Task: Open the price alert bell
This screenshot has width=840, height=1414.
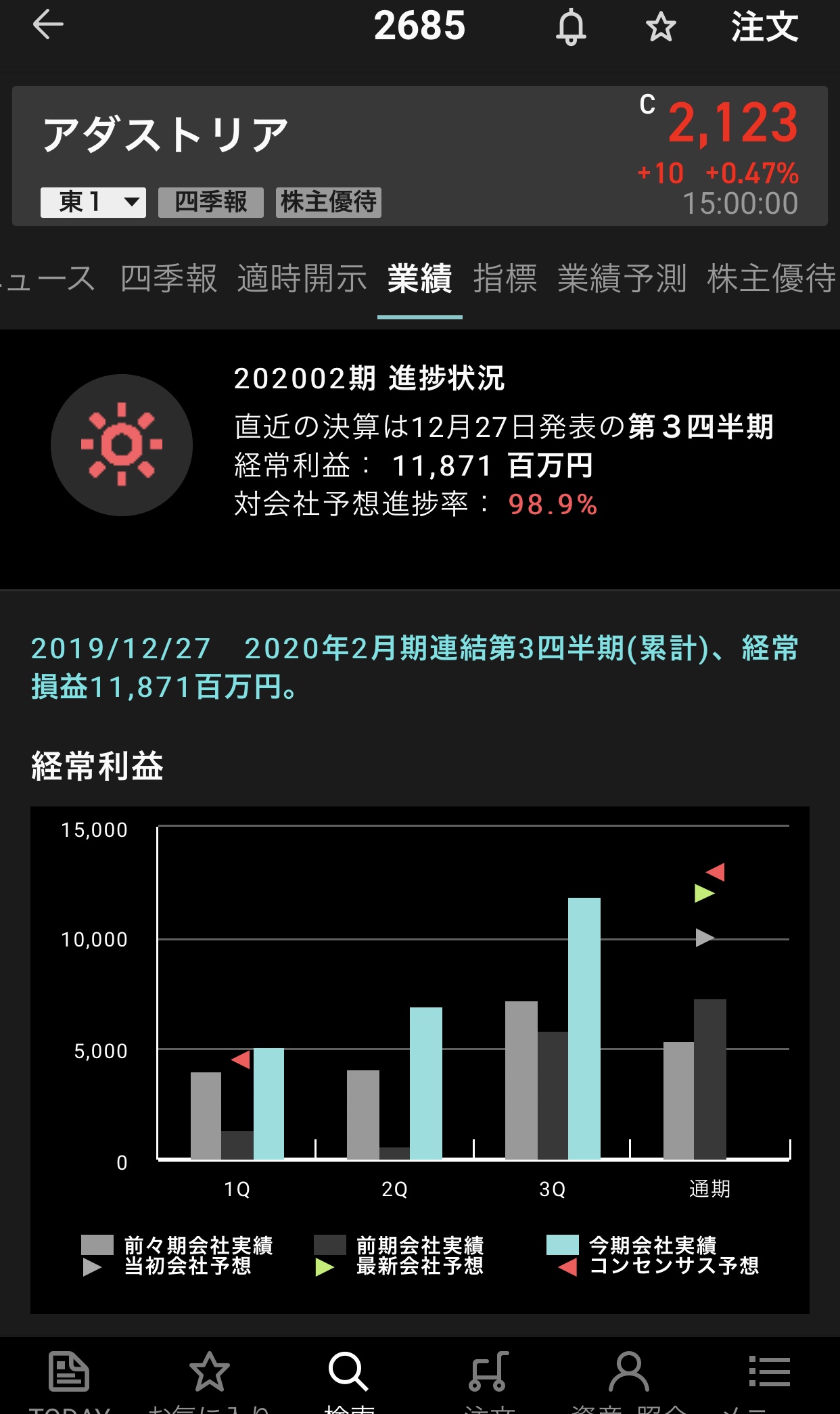Action: 571,27
